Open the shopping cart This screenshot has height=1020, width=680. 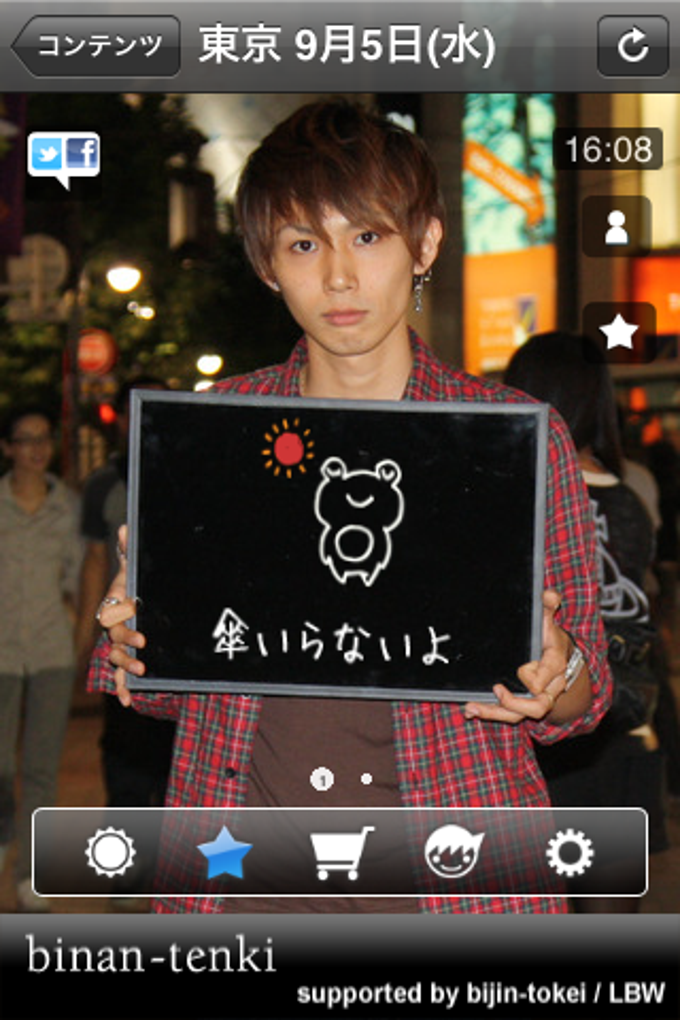coord(341,853)
